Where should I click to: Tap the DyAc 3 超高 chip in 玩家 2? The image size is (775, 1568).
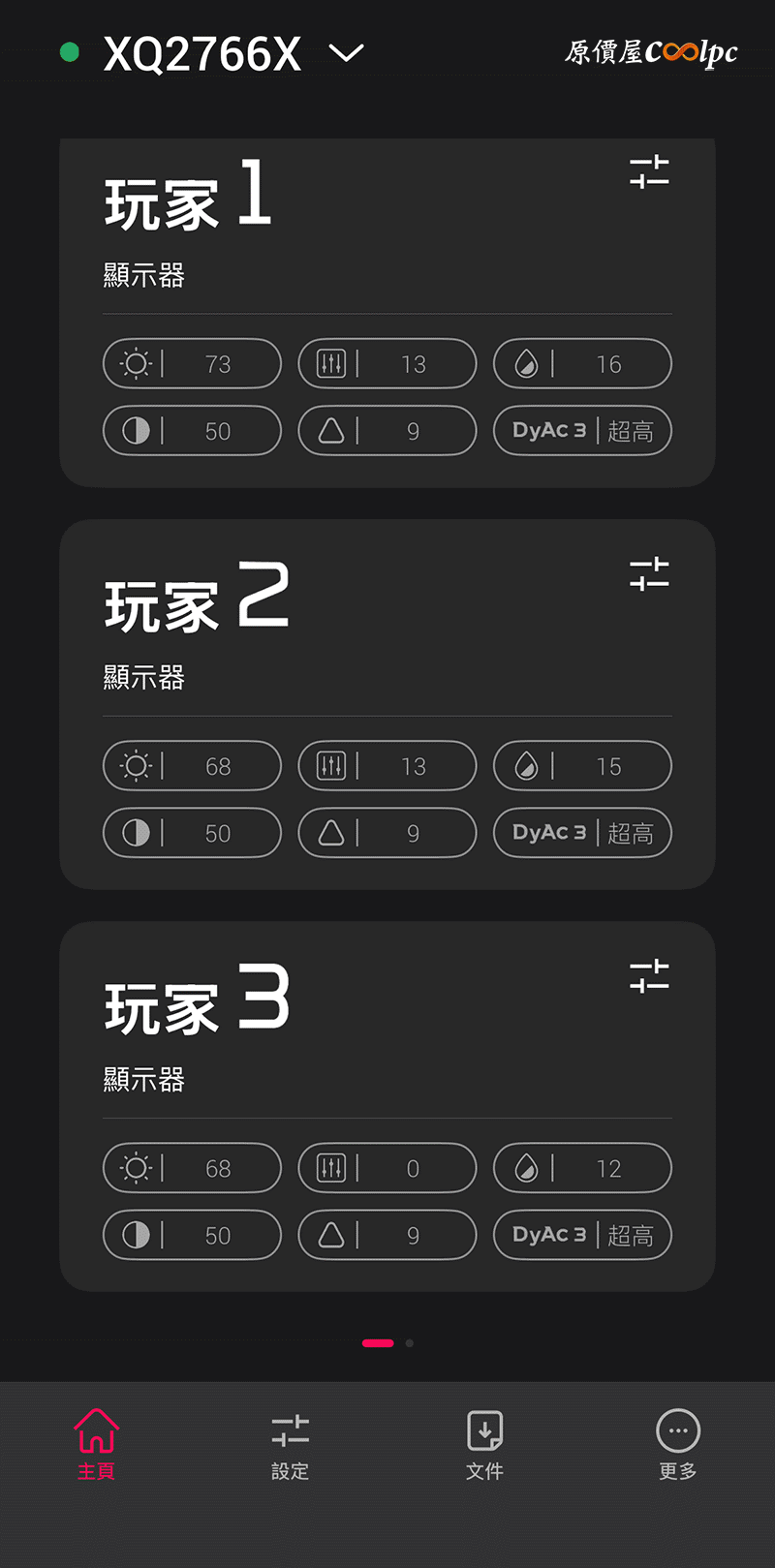point(582,833)
